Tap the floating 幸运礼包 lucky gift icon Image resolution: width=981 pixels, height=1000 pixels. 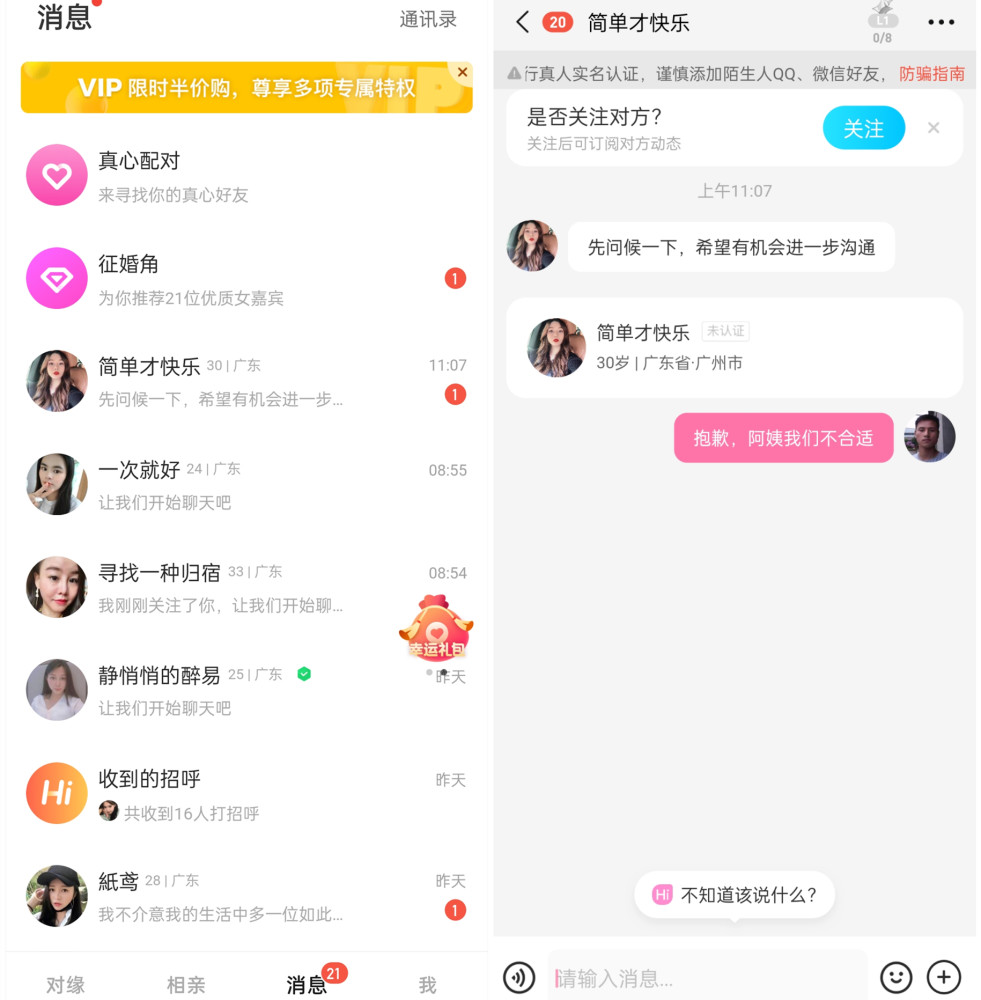click(437, 628)
